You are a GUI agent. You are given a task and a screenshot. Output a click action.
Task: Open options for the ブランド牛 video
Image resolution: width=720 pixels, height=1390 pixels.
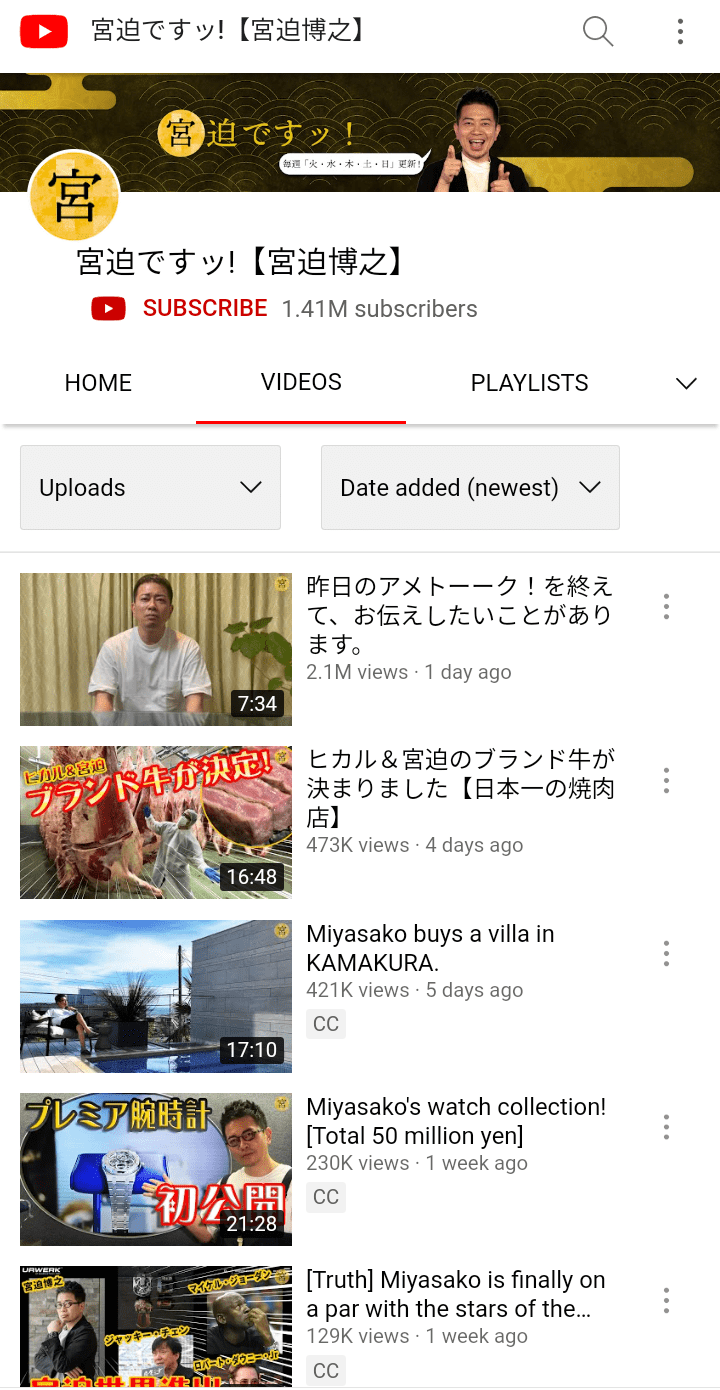click(666, 780)
